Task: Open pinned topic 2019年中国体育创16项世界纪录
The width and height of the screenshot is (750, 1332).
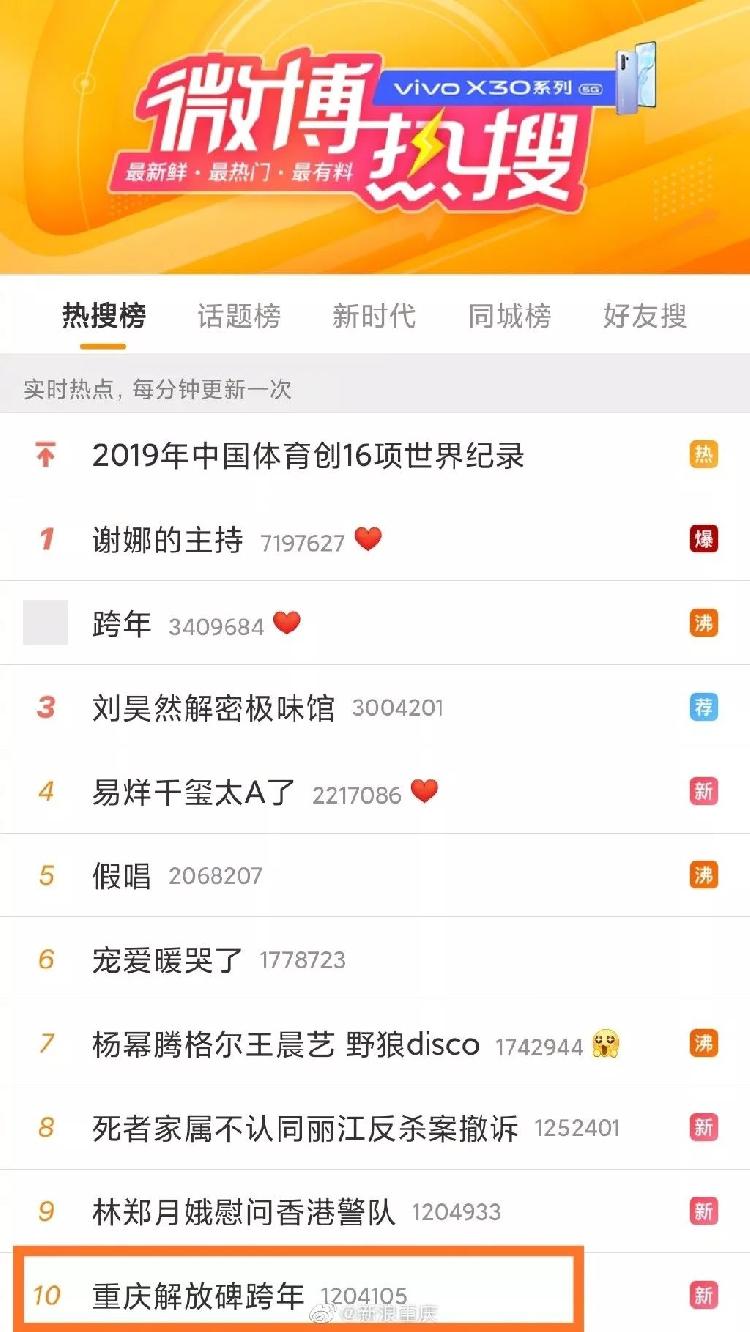Action: 308,456
